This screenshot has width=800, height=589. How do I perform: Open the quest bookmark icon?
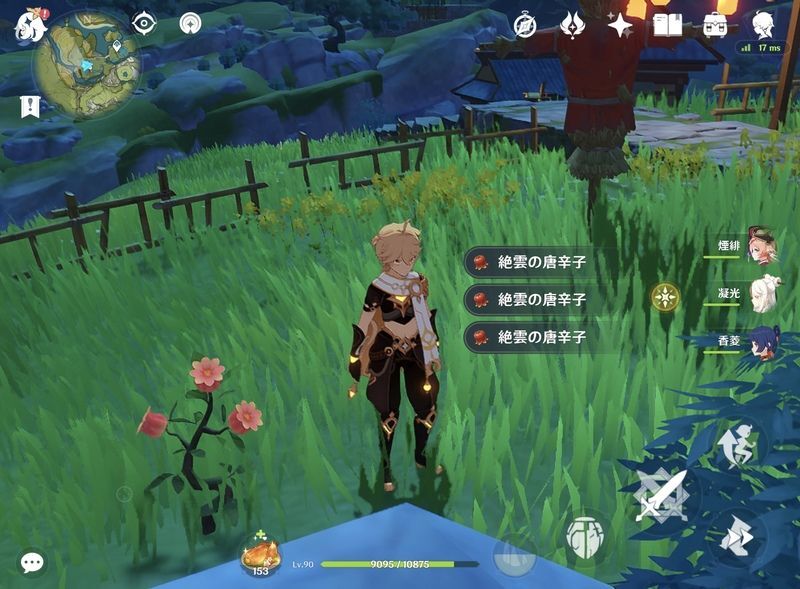click(28, 105)
